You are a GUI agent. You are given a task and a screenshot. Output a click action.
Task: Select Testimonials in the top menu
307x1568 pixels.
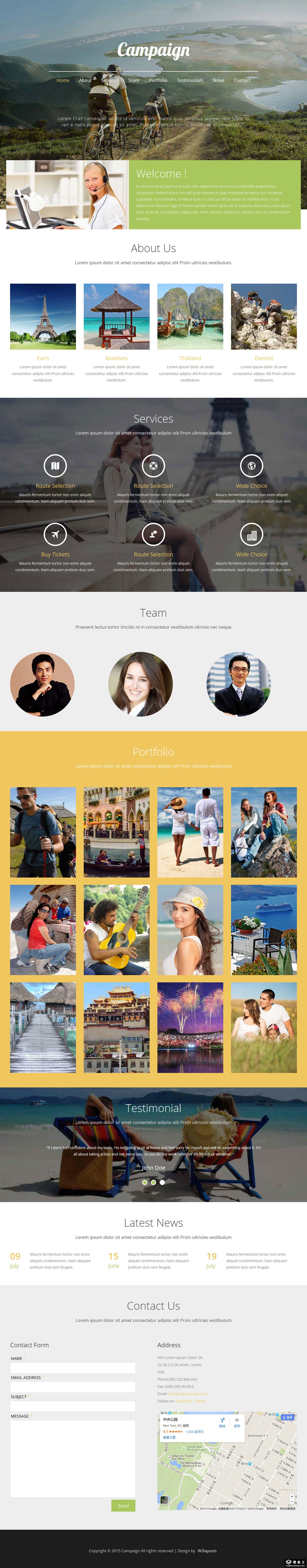(190, 80)
